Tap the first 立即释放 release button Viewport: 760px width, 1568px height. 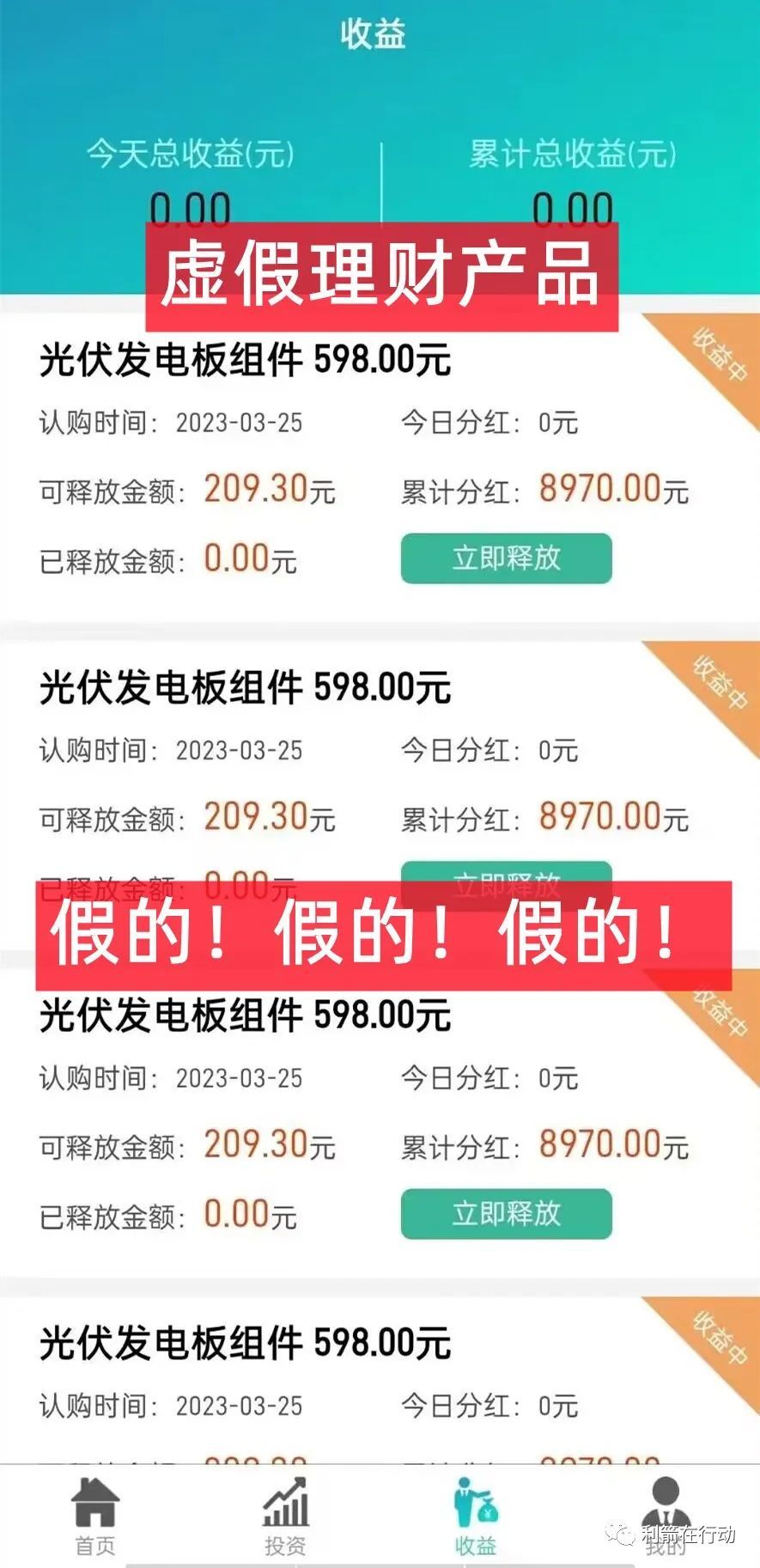504,558
